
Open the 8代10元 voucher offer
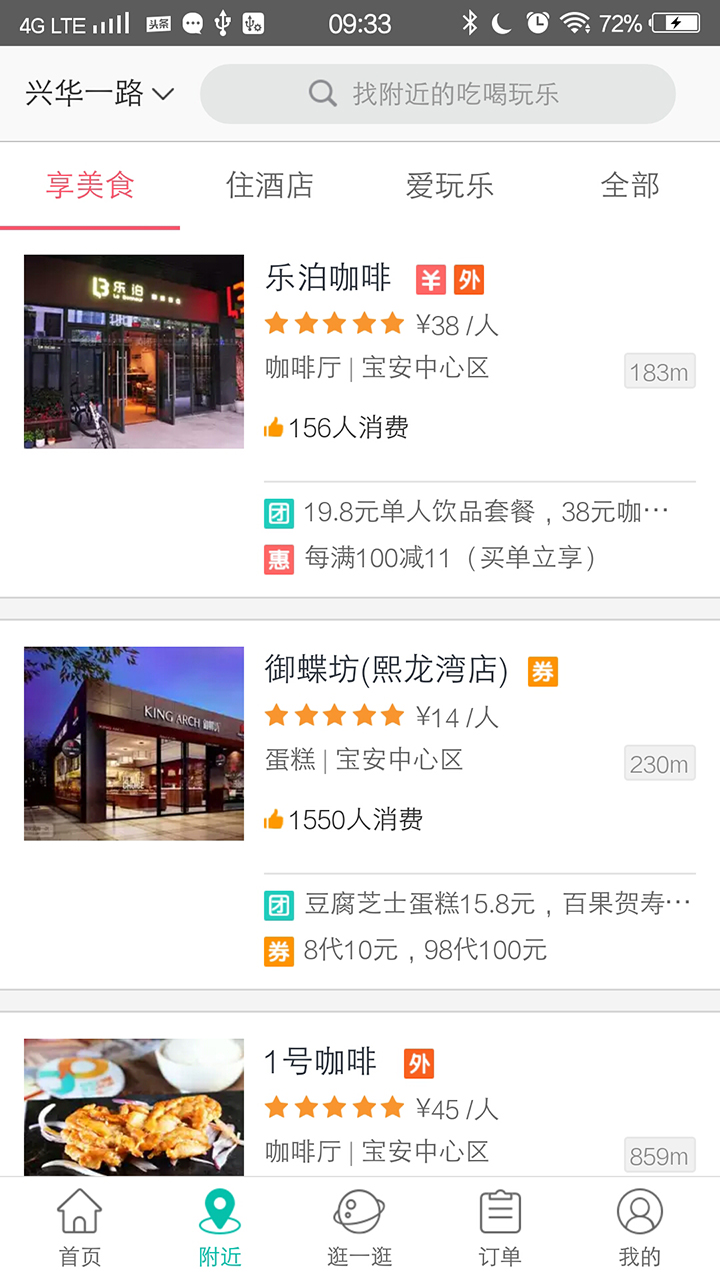point(424,950)
